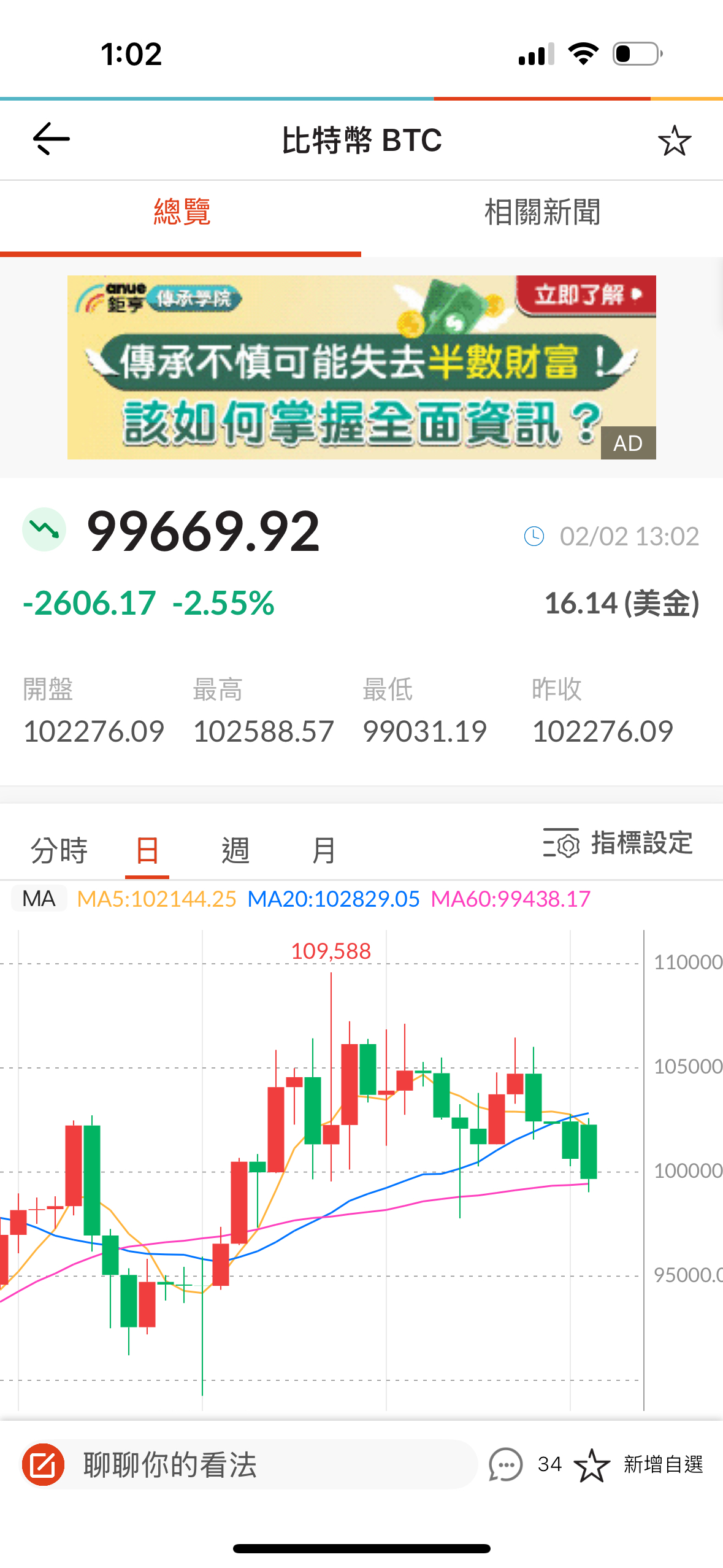Expand the MA moving average legend
The width and height of the screenshot is (723, 1568).
[x=39, y=897]
